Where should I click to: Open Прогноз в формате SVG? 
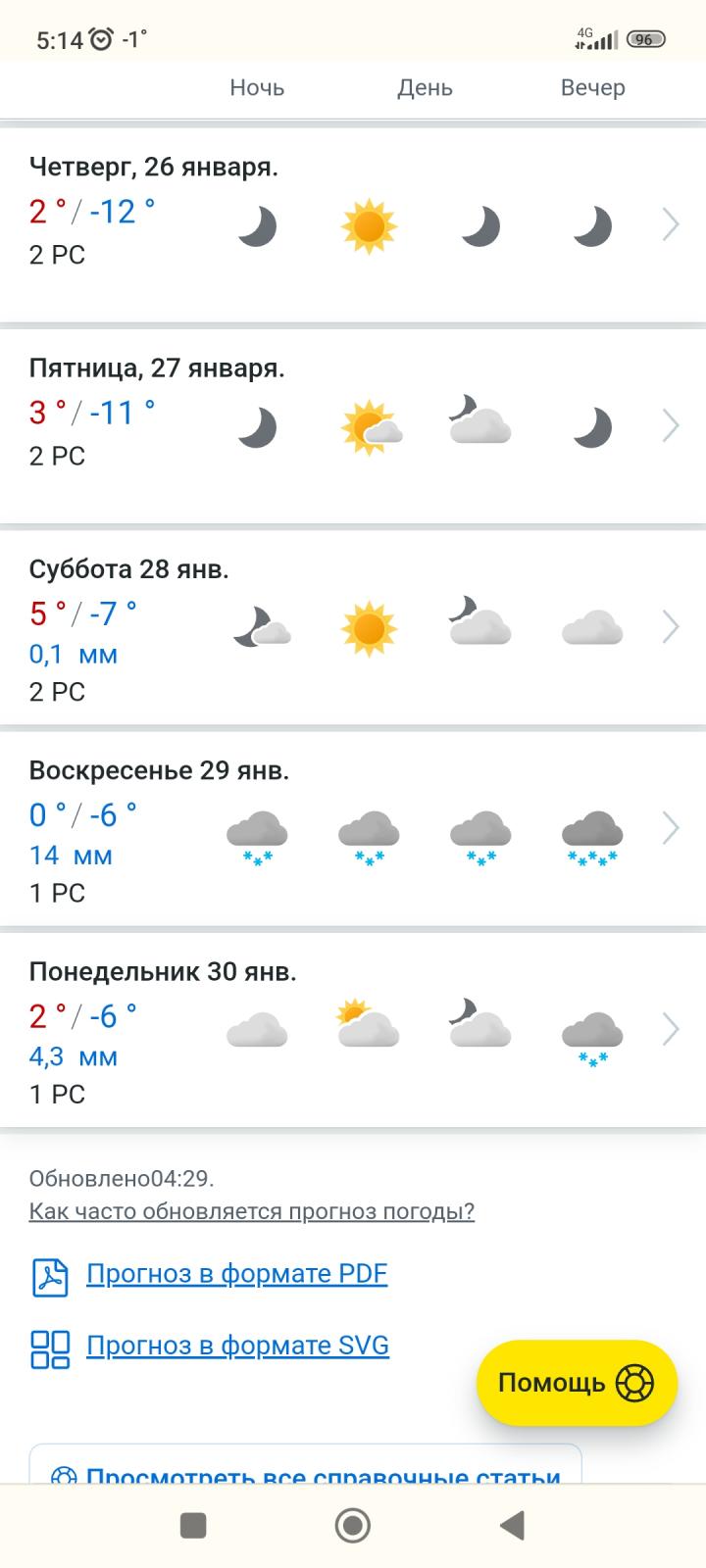(238, 1346)
